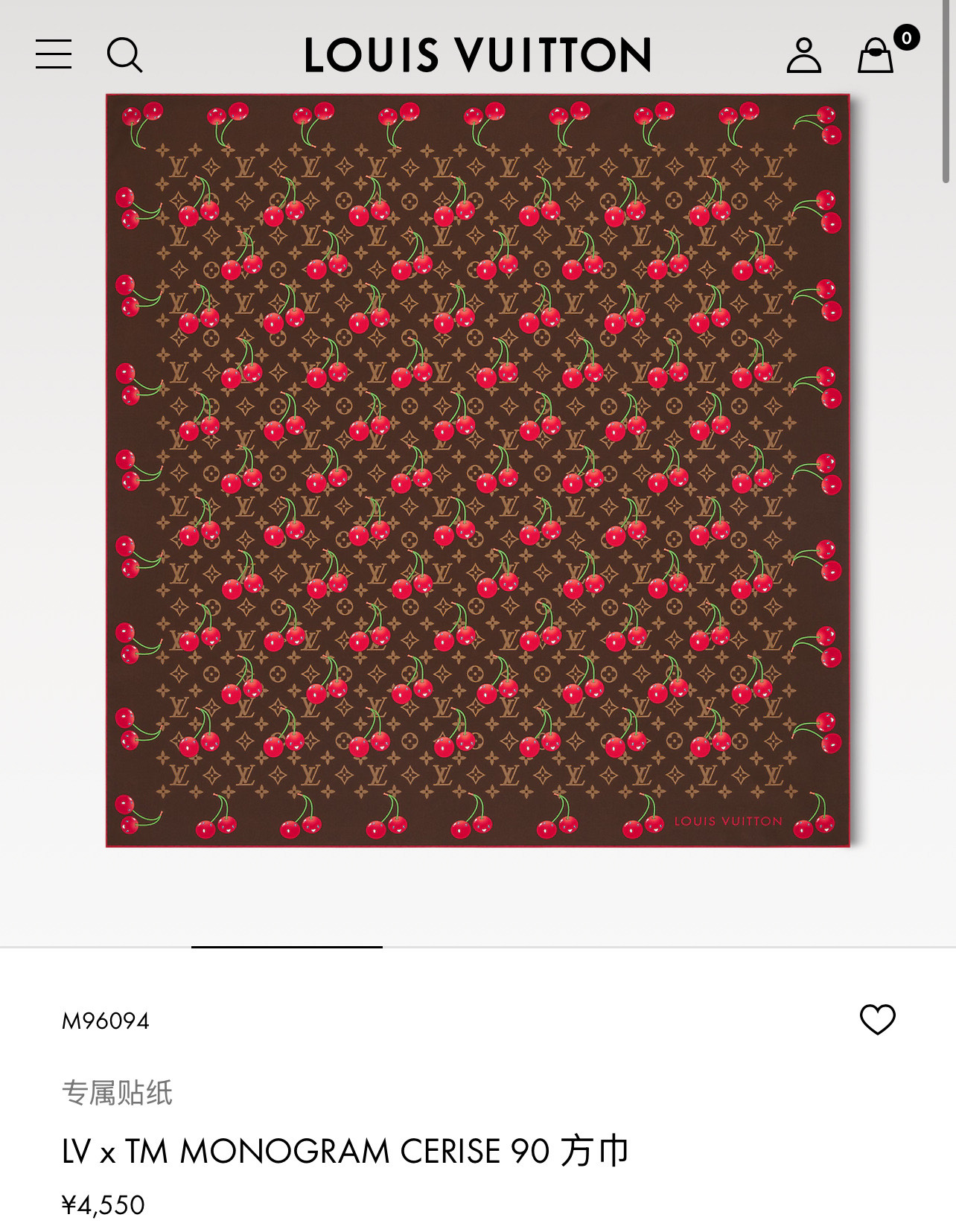The image size is (956, 1232).
Task: Open the account profile icon
Action: coord(803,55)
